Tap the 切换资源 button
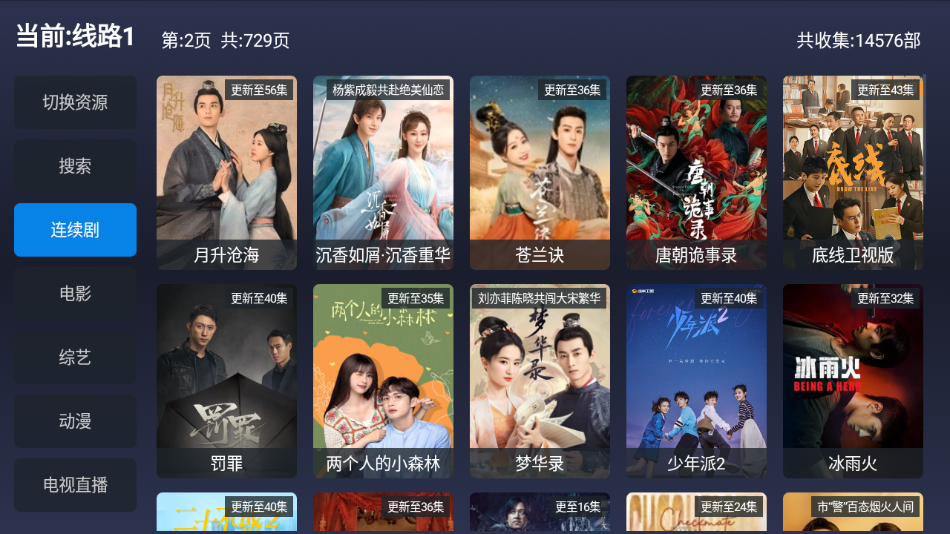The image size is (950, 534). [75, 102]
